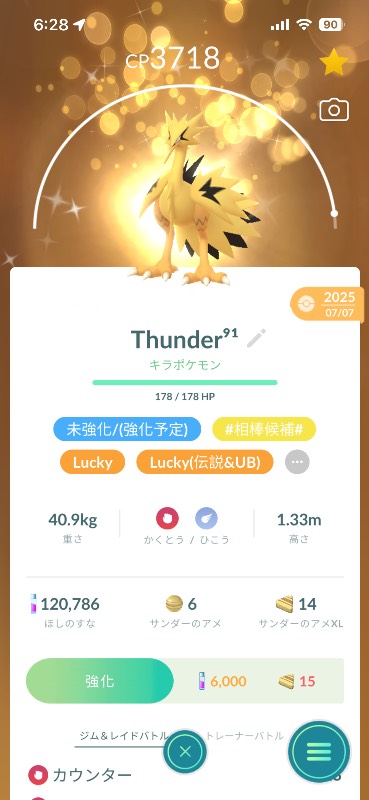Close the Pokémon detail screen
The image size is (369, 800).
point(185,752)
